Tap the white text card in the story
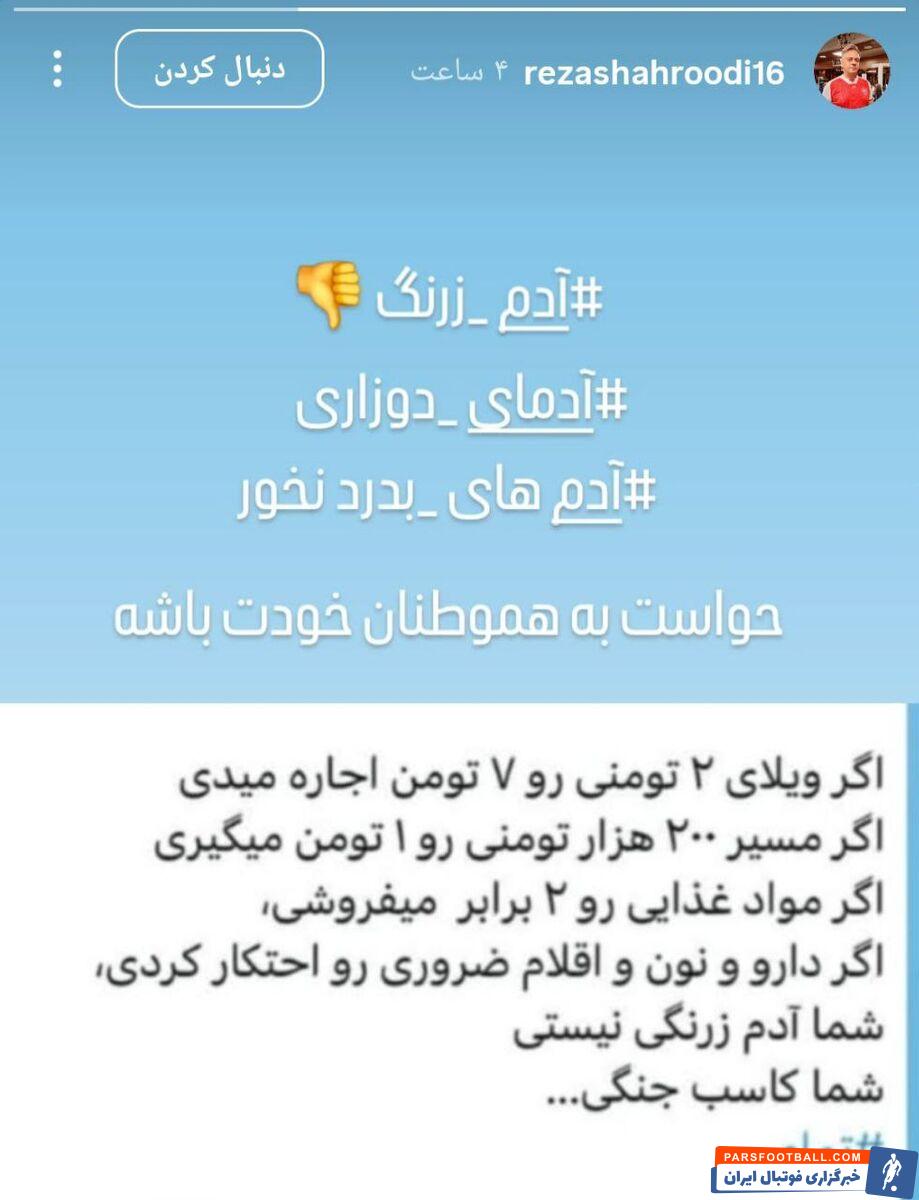The image size is (919, 1200). click(x=460, y=930)
